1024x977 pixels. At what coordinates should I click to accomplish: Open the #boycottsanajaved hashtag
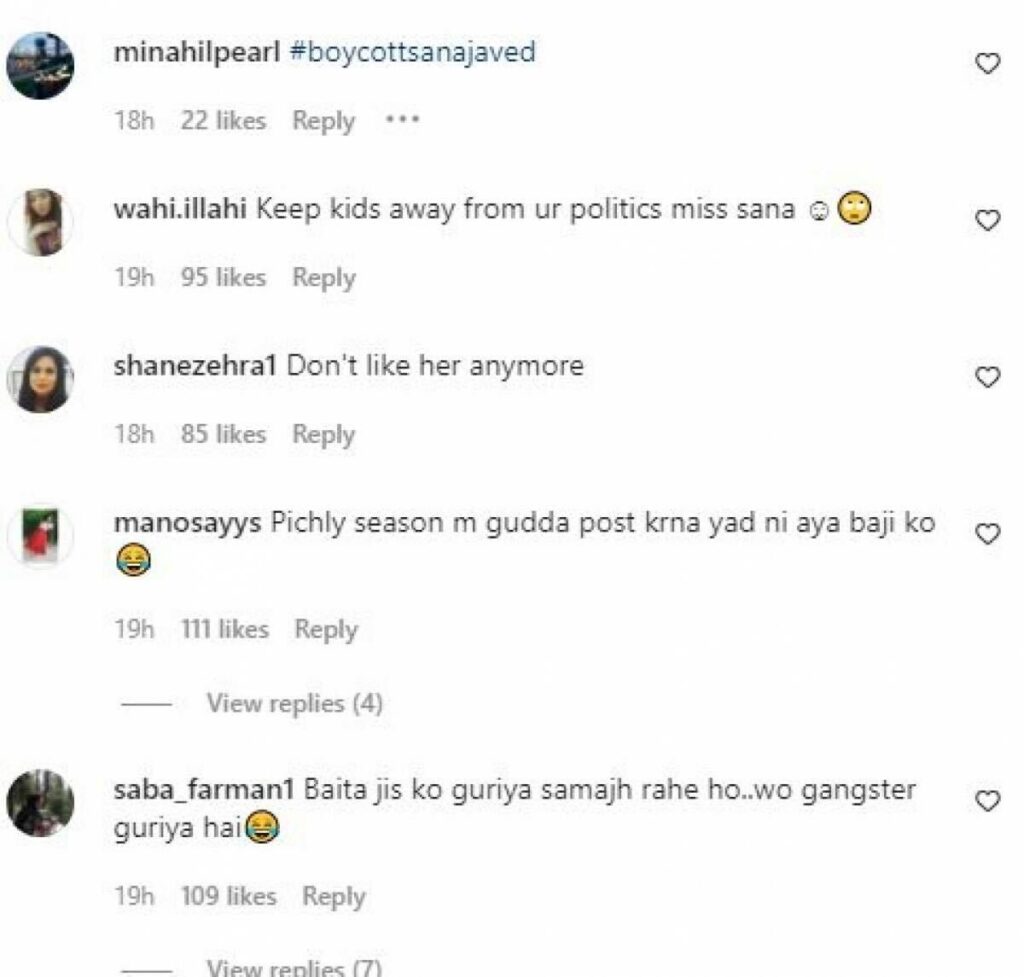coord(411,52)
